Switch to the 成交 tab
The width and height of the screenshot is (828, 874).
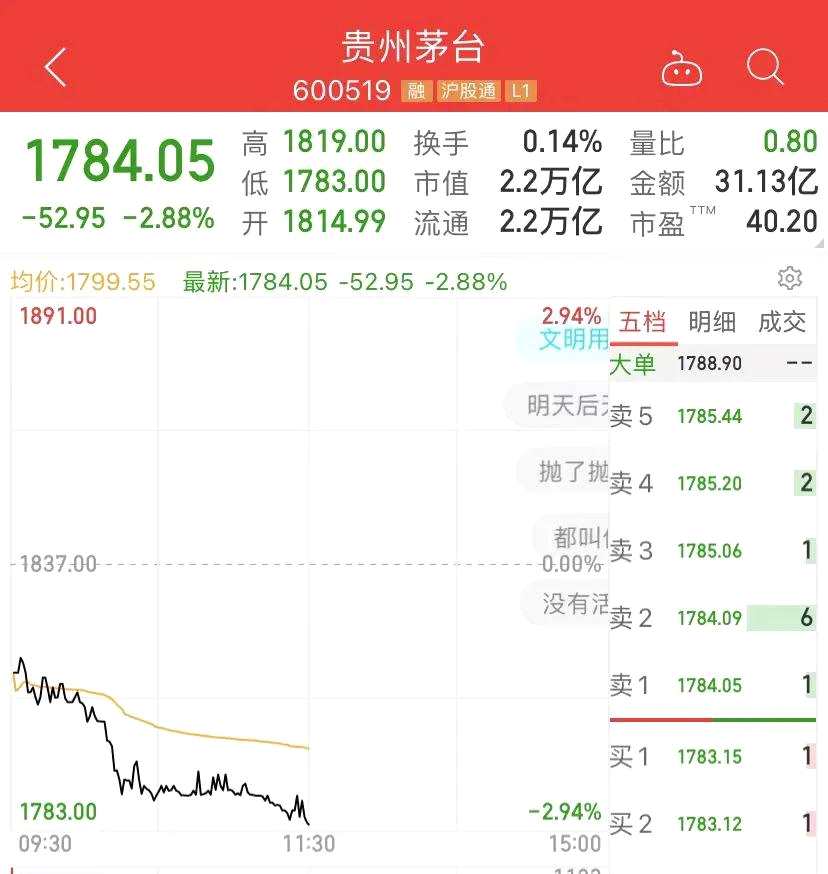pos(782,322)
